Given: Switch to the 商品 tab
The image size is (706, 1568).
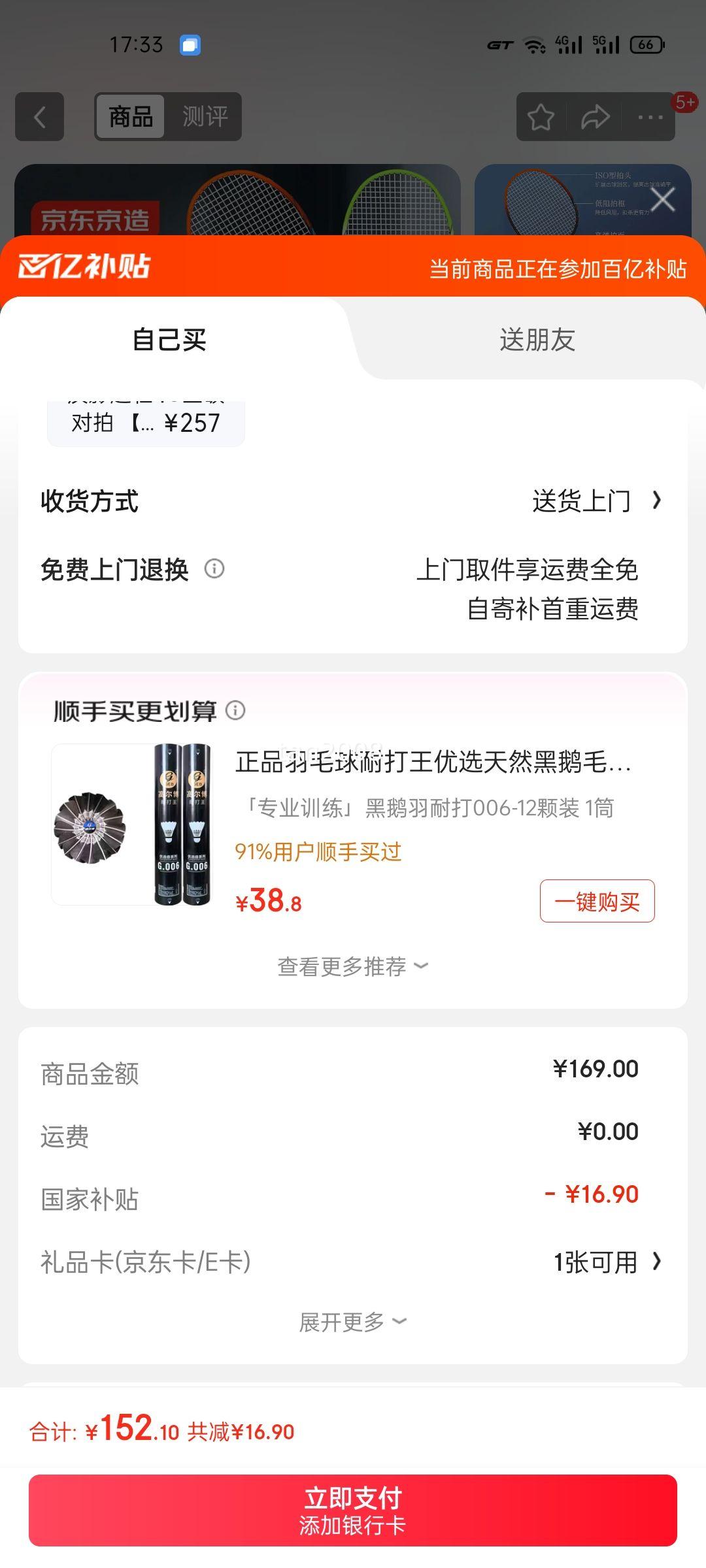Looking at the screenshot, I should pyautogui.click(x=129, y=117).
